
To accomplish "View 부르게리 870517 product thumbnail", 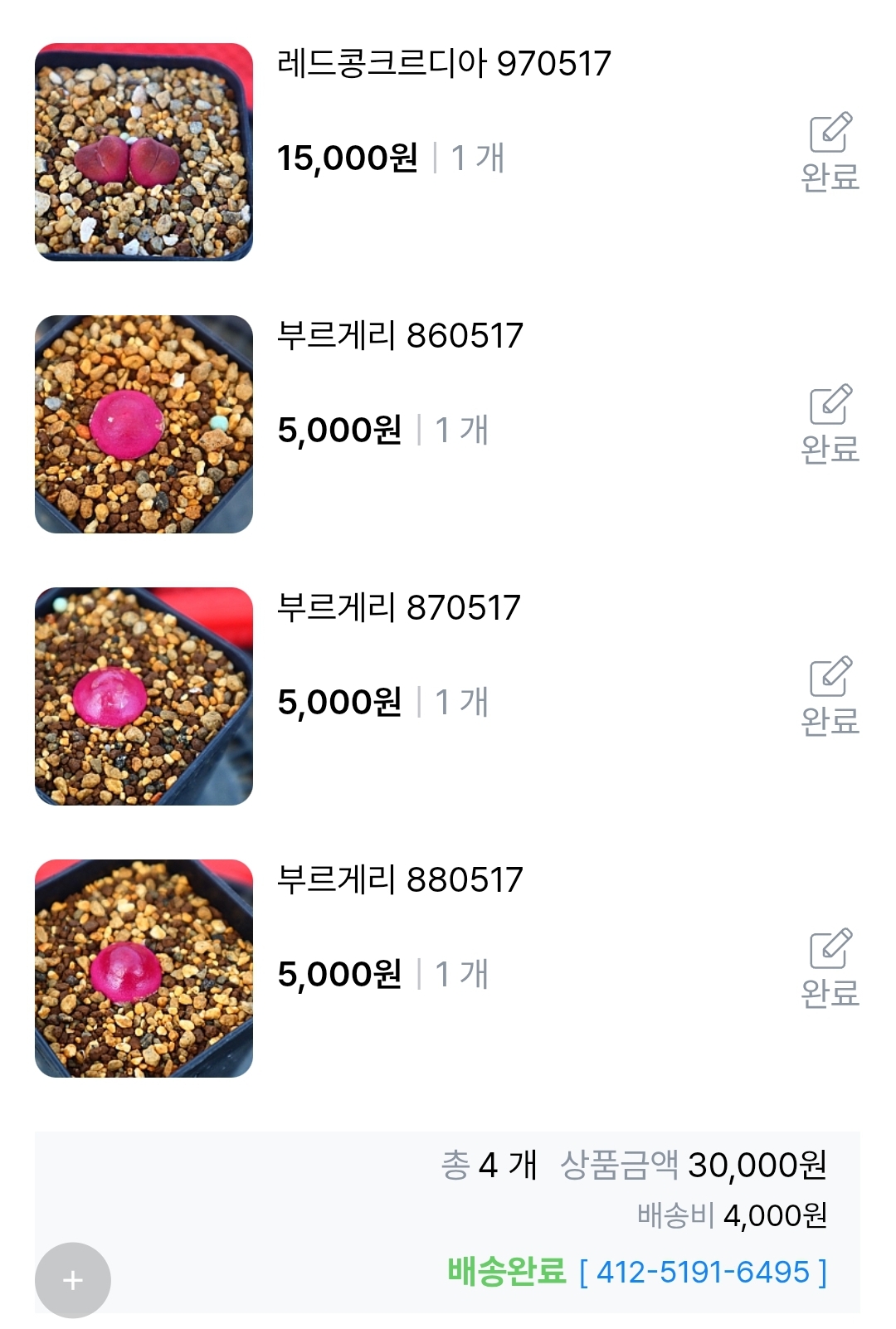I will pyautogui.click(x=144, y=696).
